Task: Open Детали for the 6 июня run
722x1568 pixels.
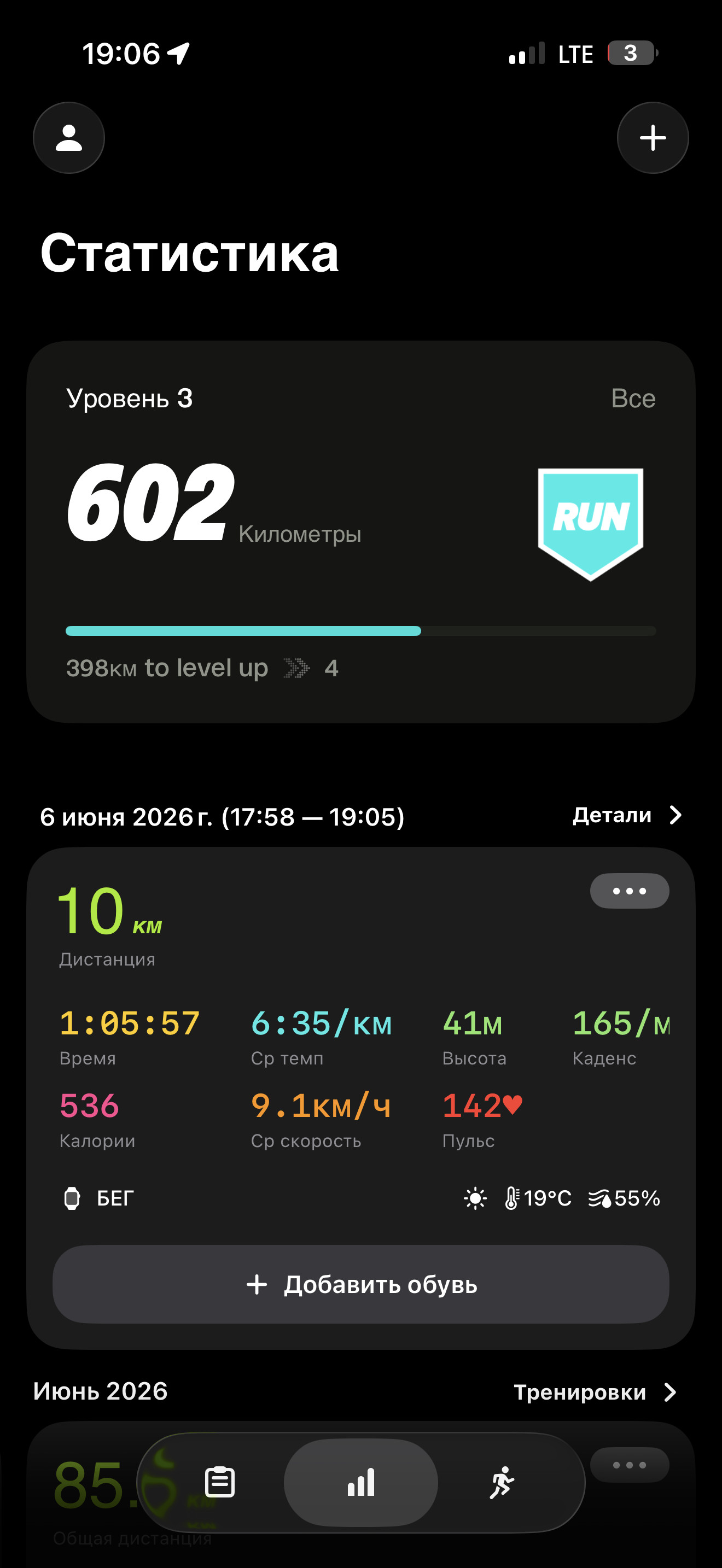Action: point(627,815)
